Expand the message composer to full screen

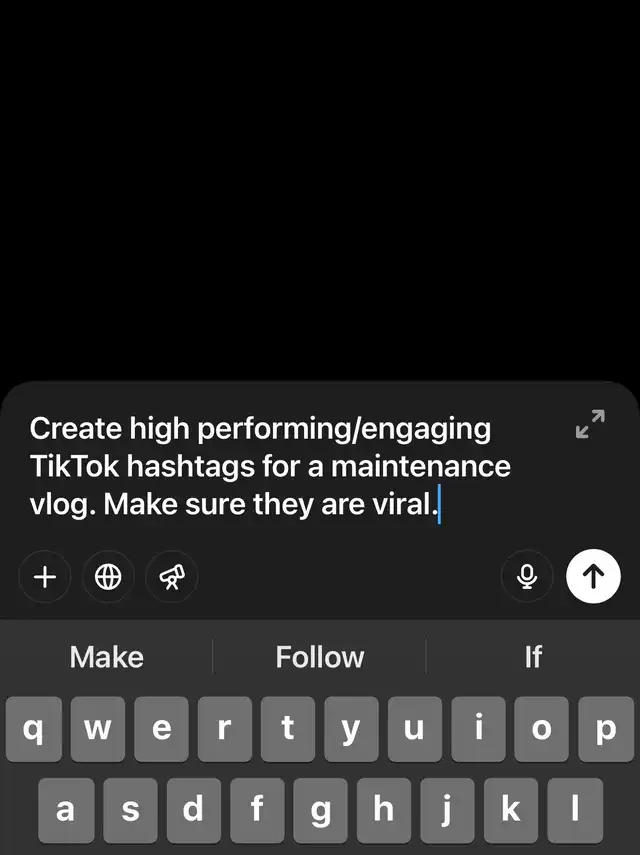coord(591,424)
